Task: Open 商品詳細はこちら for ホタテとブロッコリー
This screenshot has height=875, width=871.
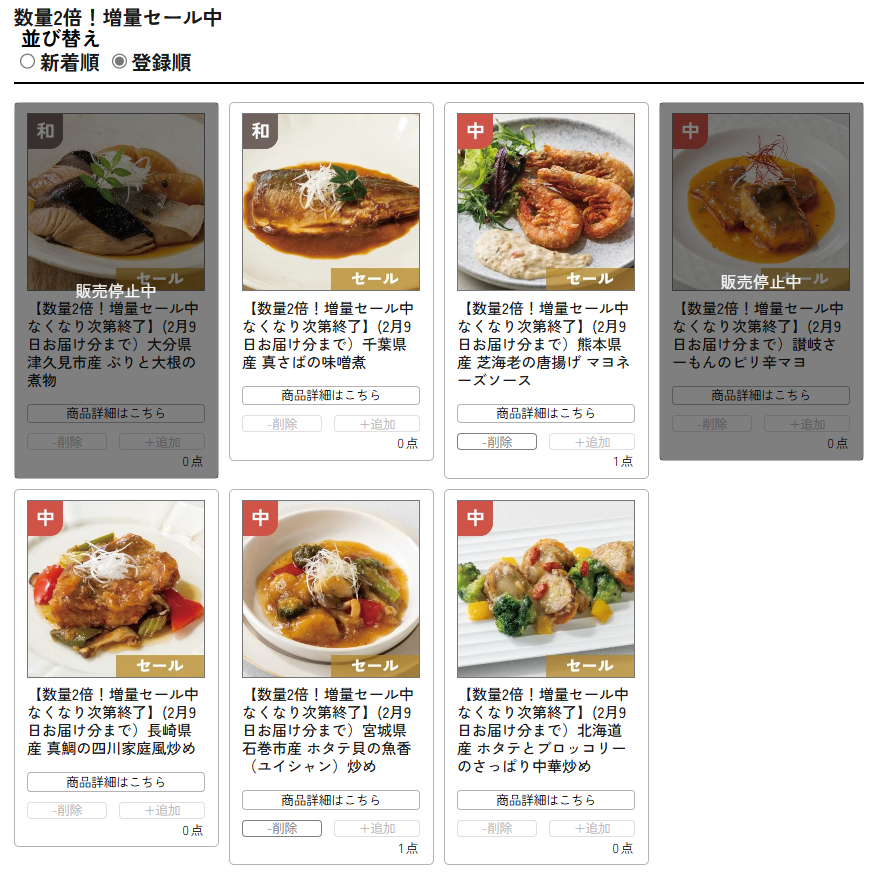Action: [545, 800]
